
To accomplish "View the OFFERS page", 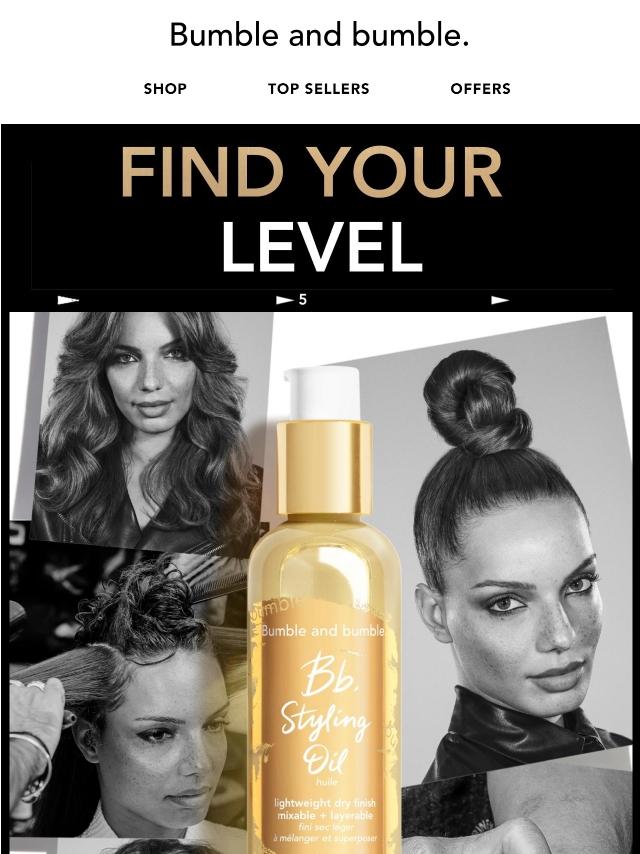I will 480,89.
